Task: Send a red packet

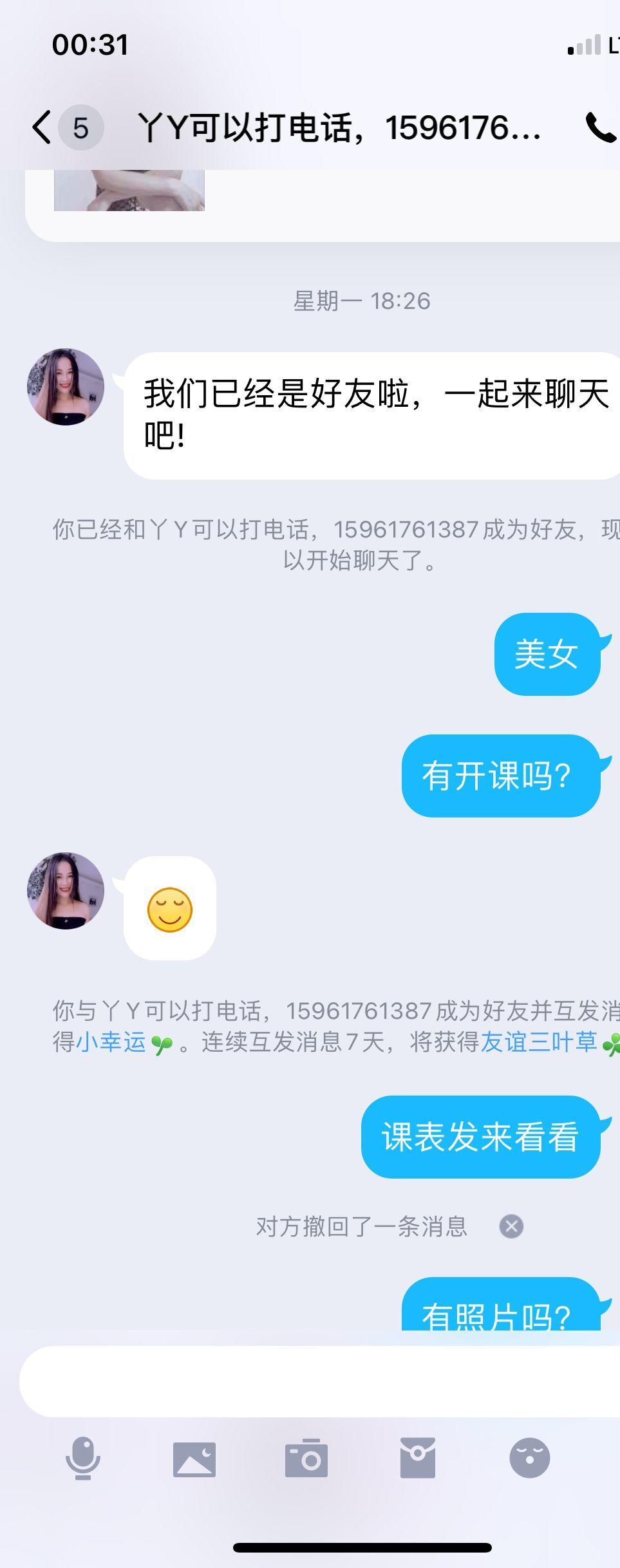Action: 418,1459
